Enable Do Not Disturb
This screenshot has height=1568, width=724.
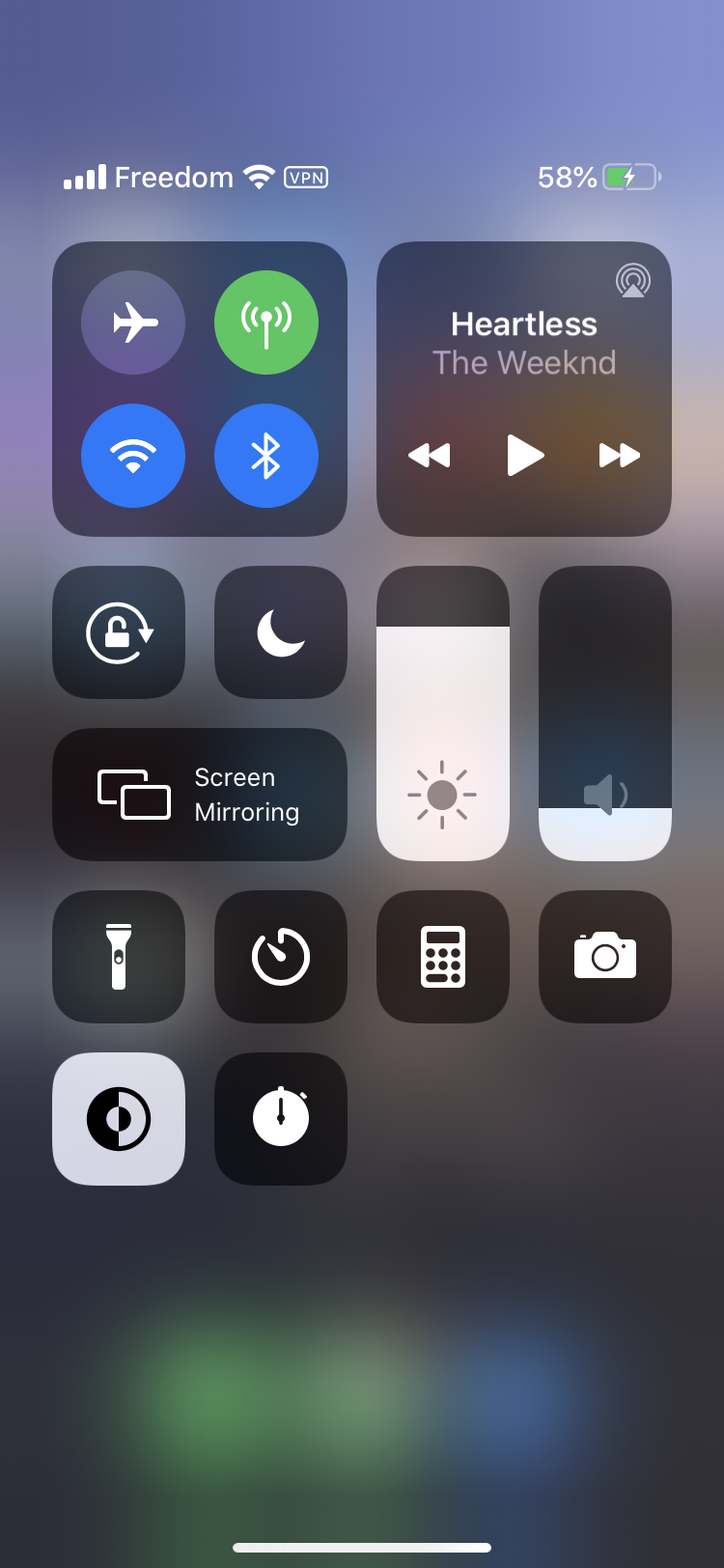point(281,632)
